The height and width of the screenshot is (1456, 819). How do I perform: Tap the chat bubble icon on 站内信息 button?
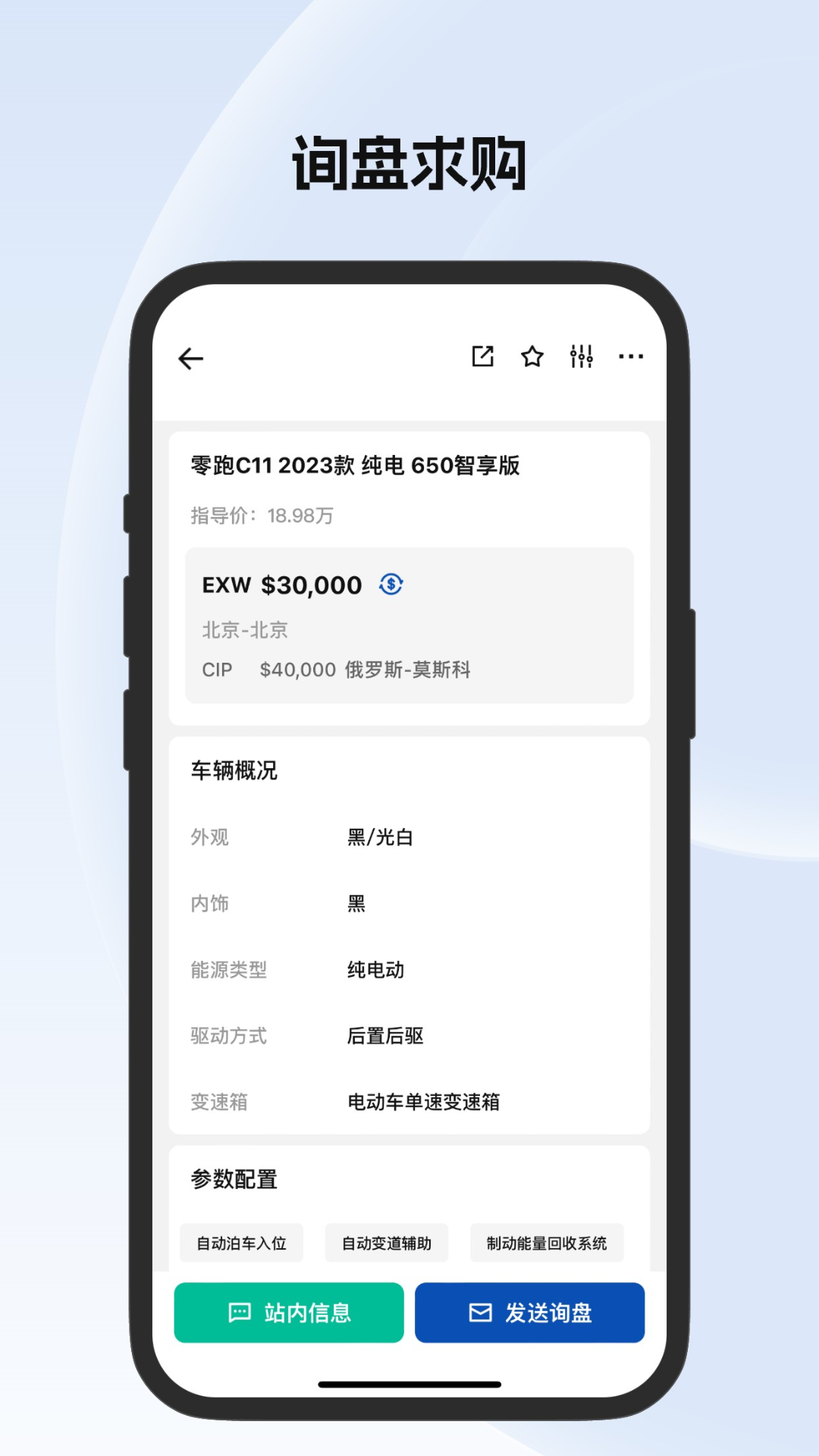(x=240, y=1313)
